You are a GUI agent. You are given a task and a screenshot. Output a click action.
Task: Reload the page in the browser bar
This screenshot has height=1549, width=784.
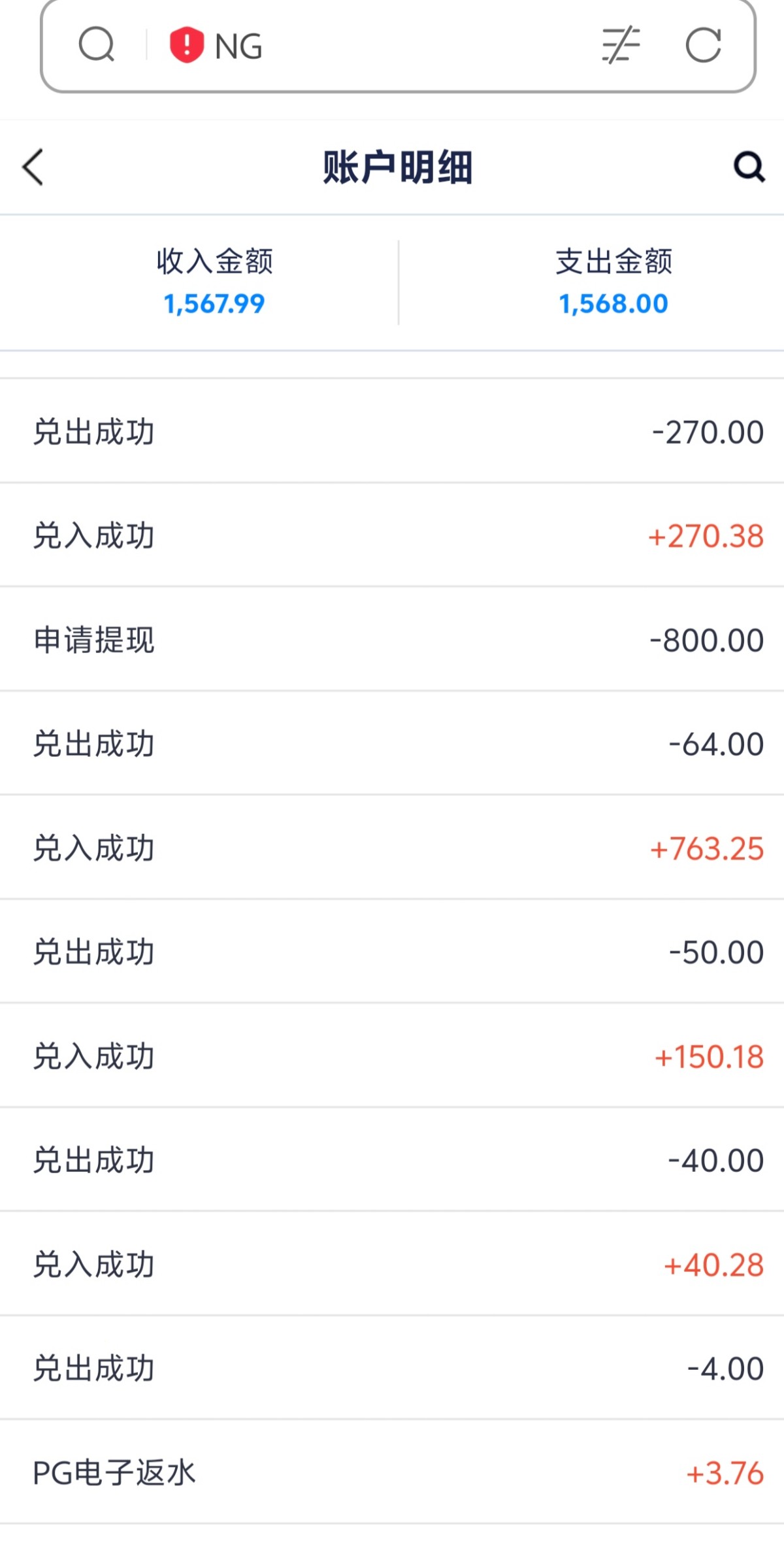pos(703,46)
